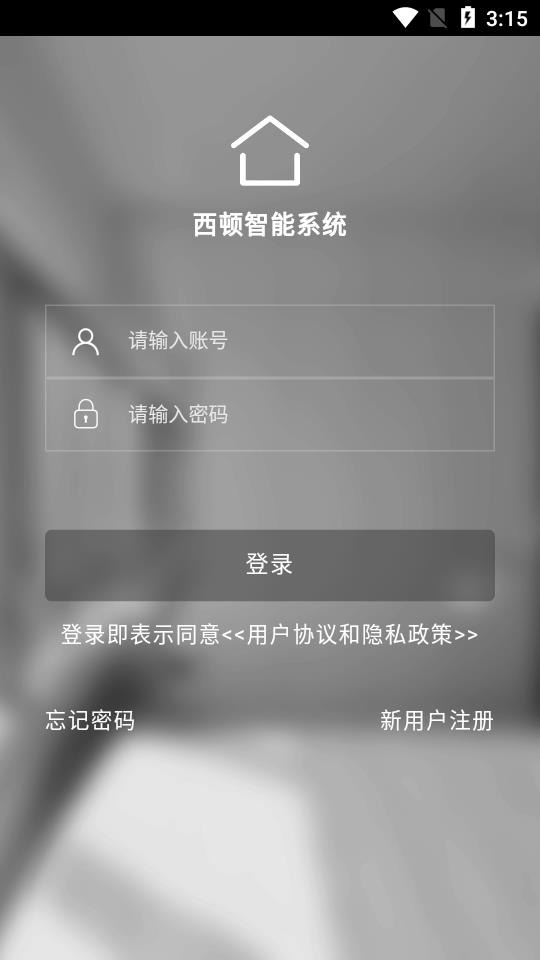The width and height of the screenshot is (540, 960).
Task: Tap the 登录 login button
Action: click(270, 565)
